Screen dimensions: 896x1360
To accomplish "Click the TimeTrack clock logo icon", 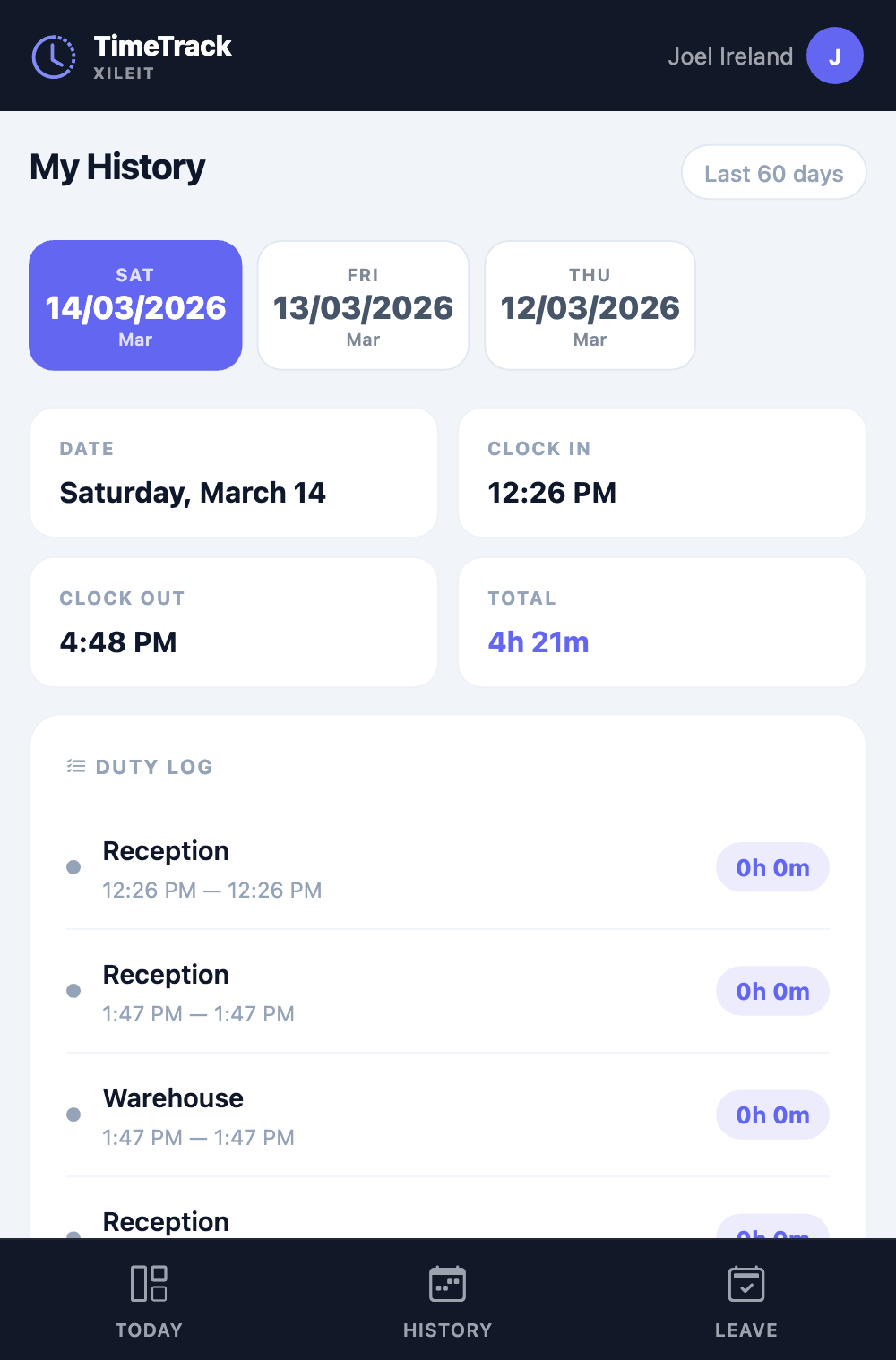I will [x=53, y=55].
